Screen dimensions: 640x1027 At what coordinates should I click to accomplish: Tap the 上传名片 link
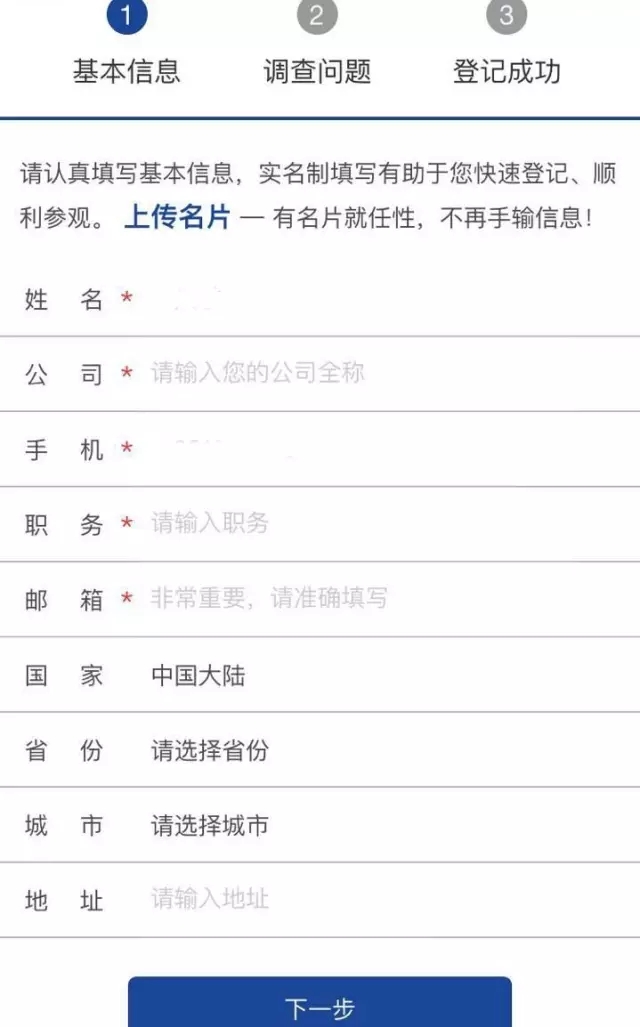pos(177,217)
